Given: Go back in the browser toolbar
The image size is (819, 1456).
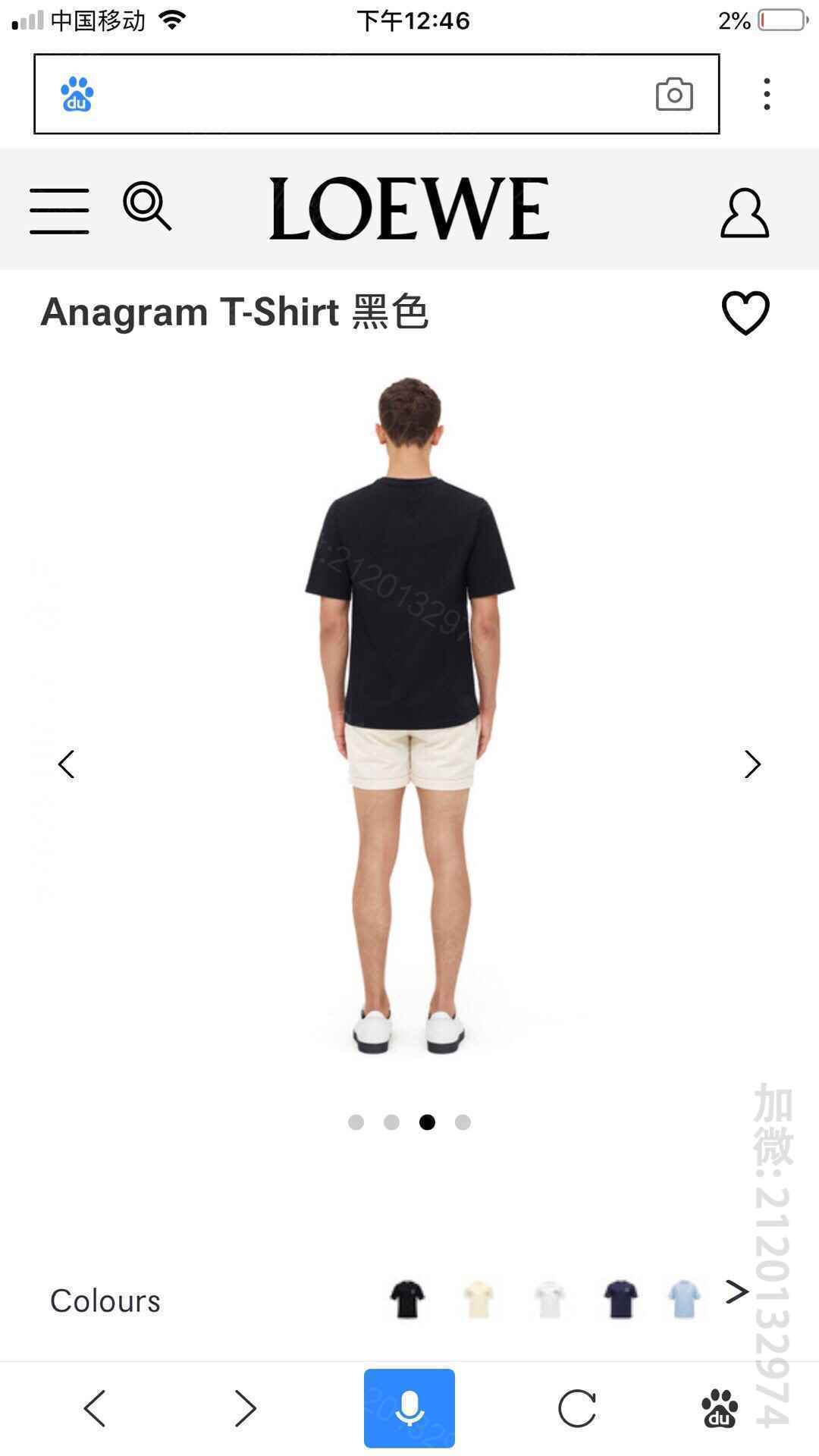Looking at the screenshot, I should 95,1408.
